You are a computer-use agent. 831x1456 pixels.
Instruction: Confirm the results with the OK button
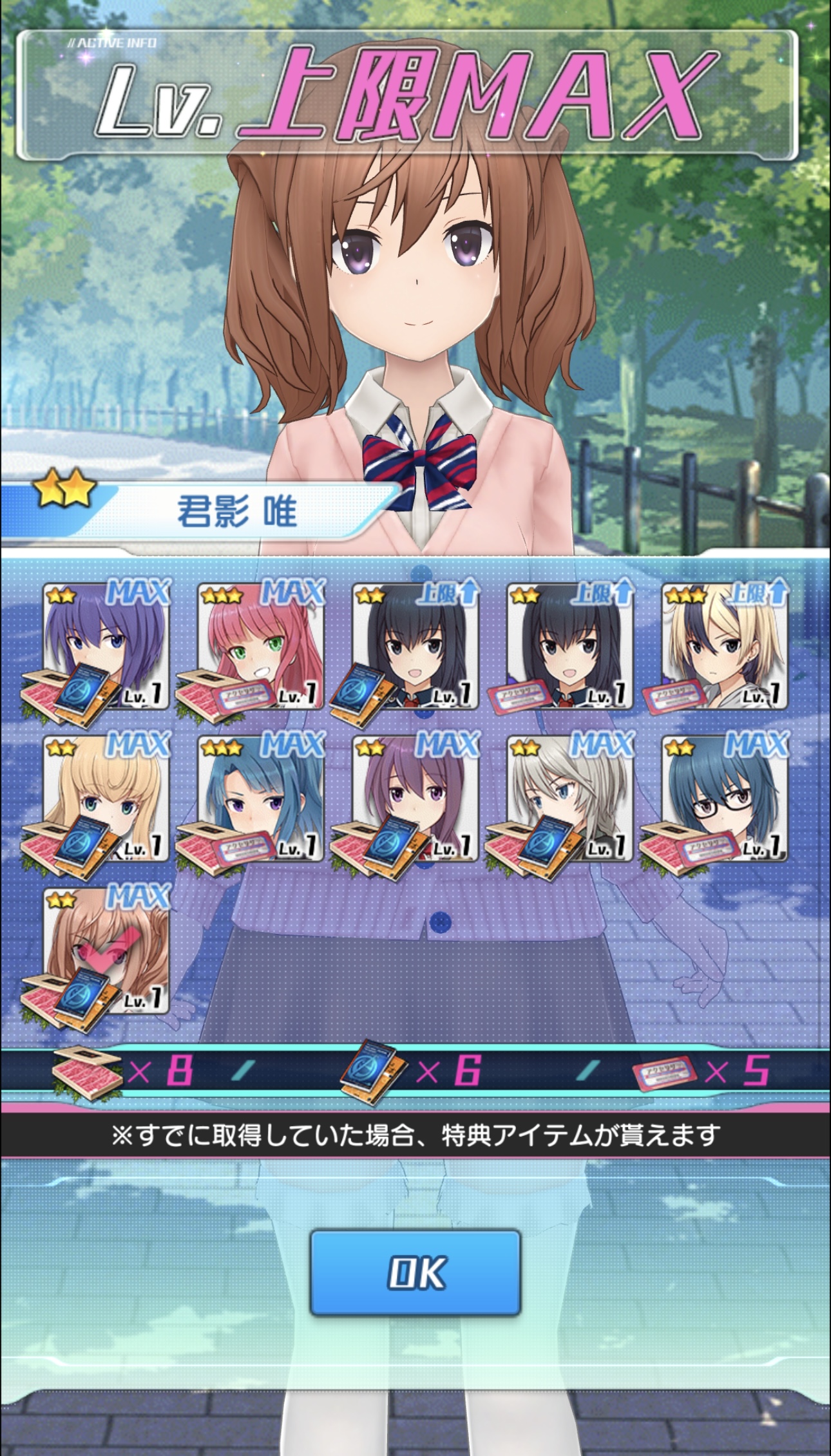pyautogui.click(x=415, y=1272)
